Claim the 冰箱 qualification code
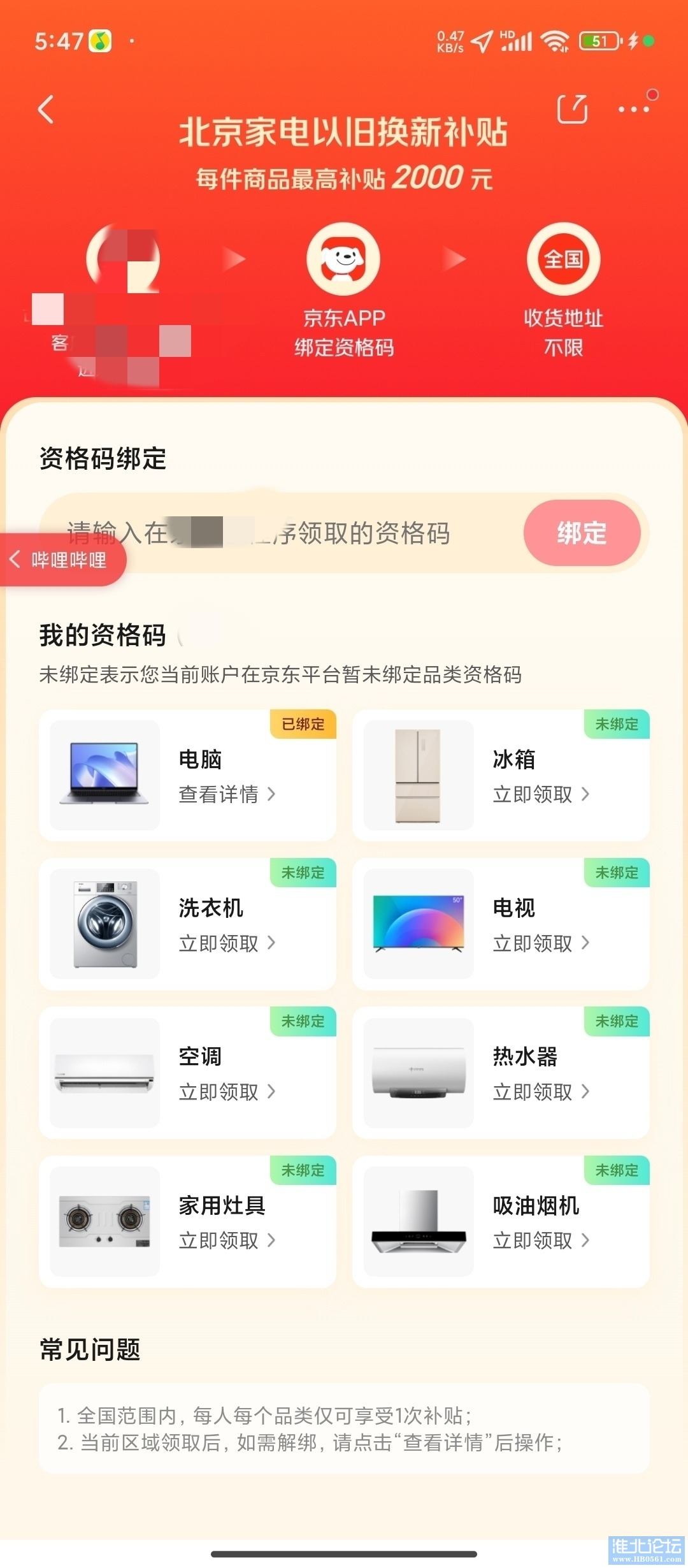688x1568 pixels. point(541,794)
